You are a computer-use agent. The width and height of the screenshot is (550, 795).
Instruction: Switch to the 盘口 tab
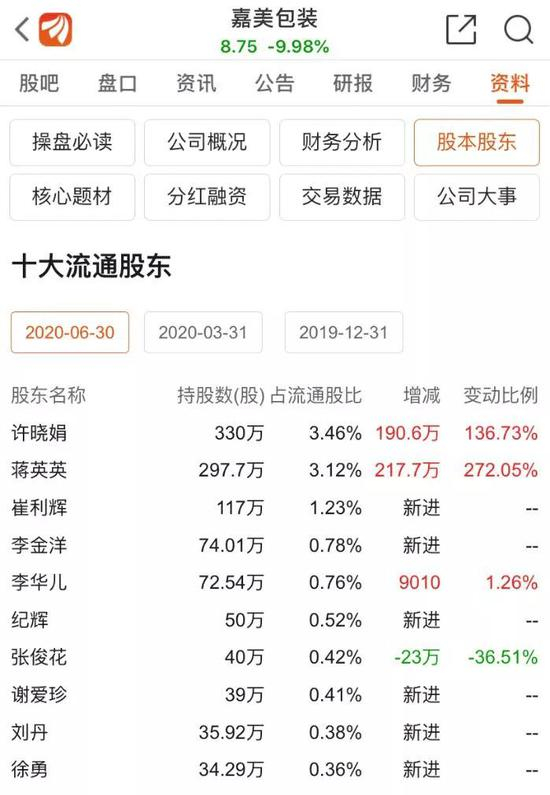[x=118, y=83]
